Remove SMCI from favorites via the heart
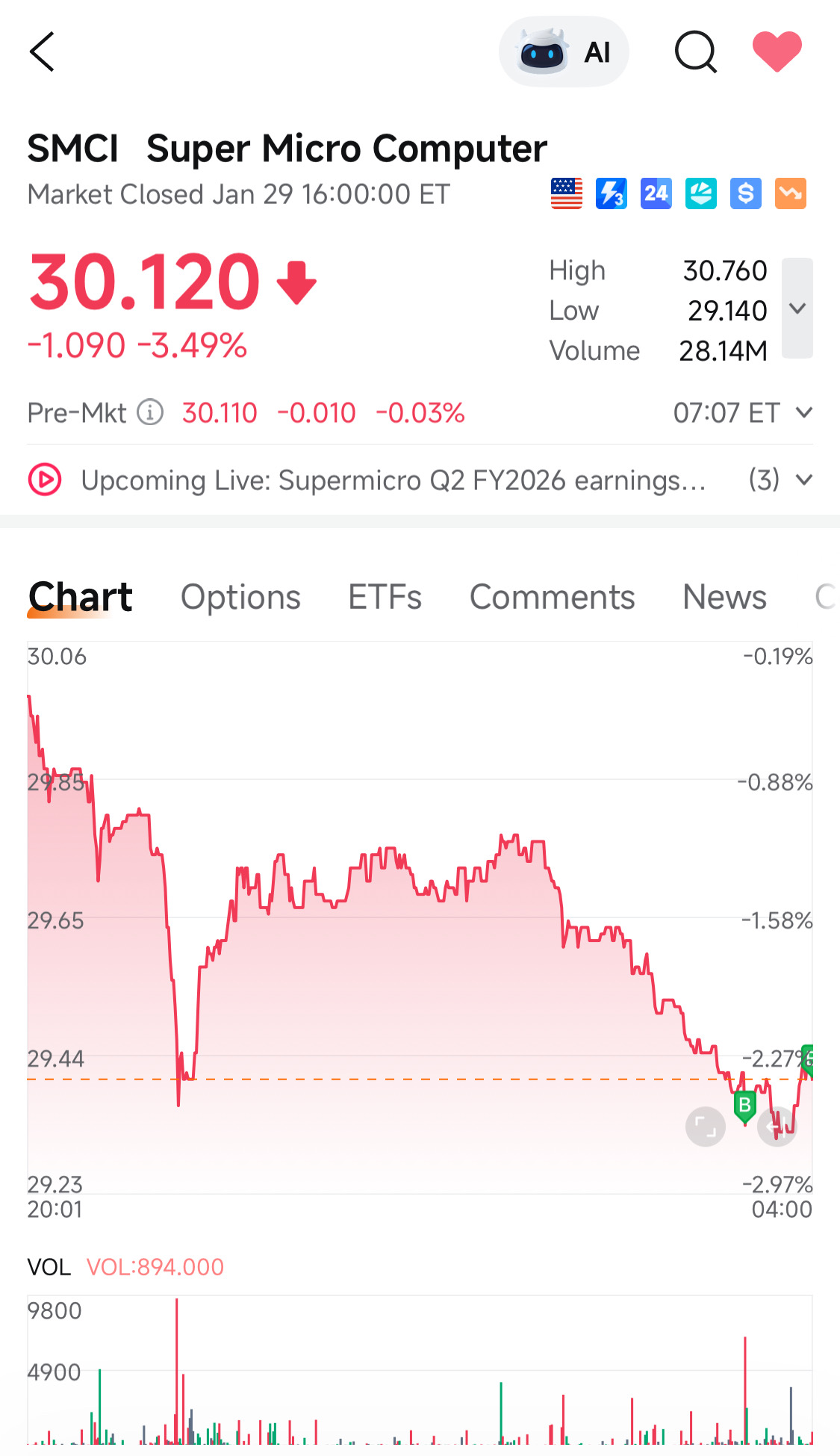 [x=777, y=52]
